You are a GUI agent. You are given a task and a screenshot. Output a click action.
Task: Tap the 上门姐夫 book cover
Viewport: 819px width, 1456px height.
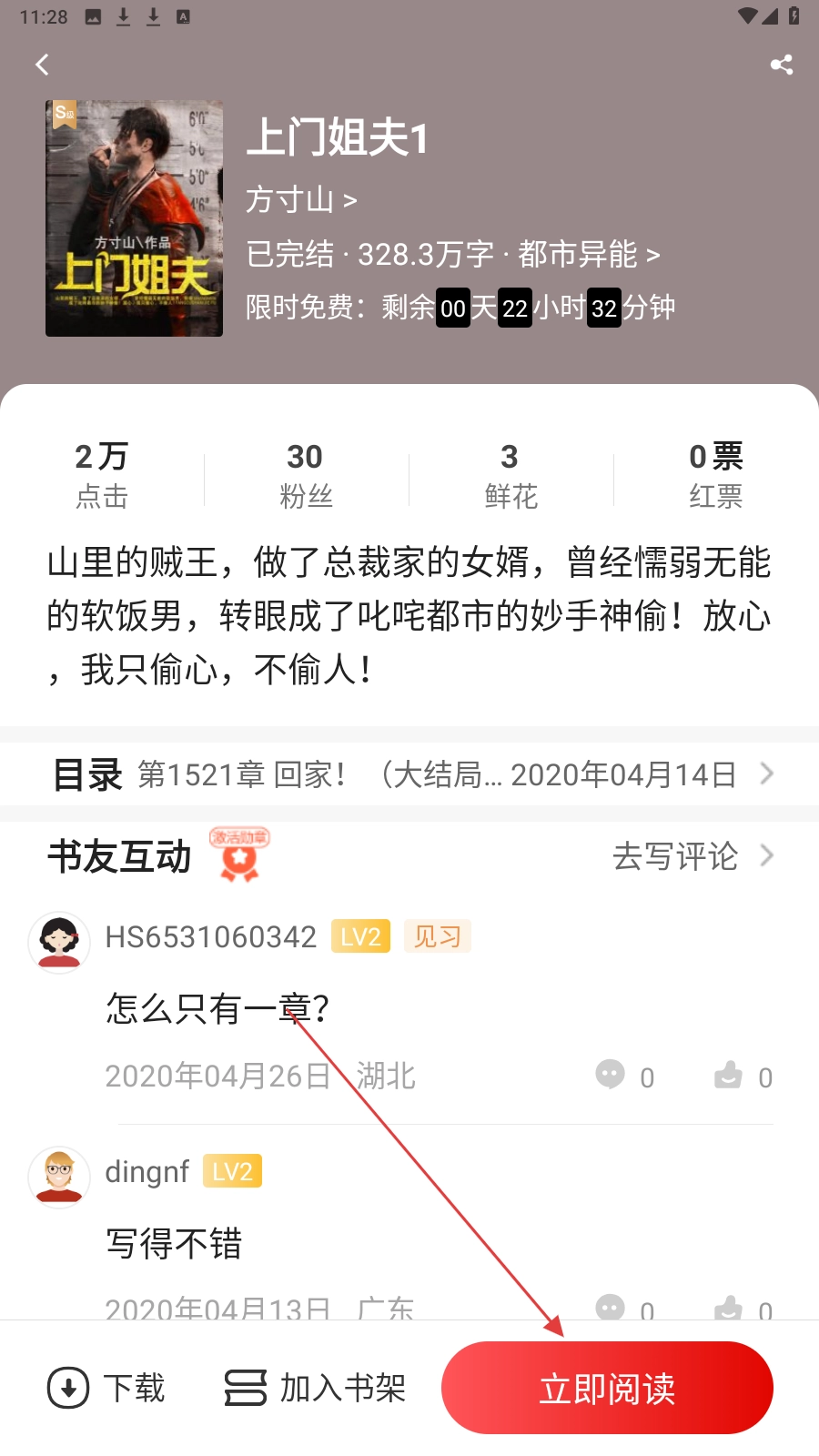[135, 218]
